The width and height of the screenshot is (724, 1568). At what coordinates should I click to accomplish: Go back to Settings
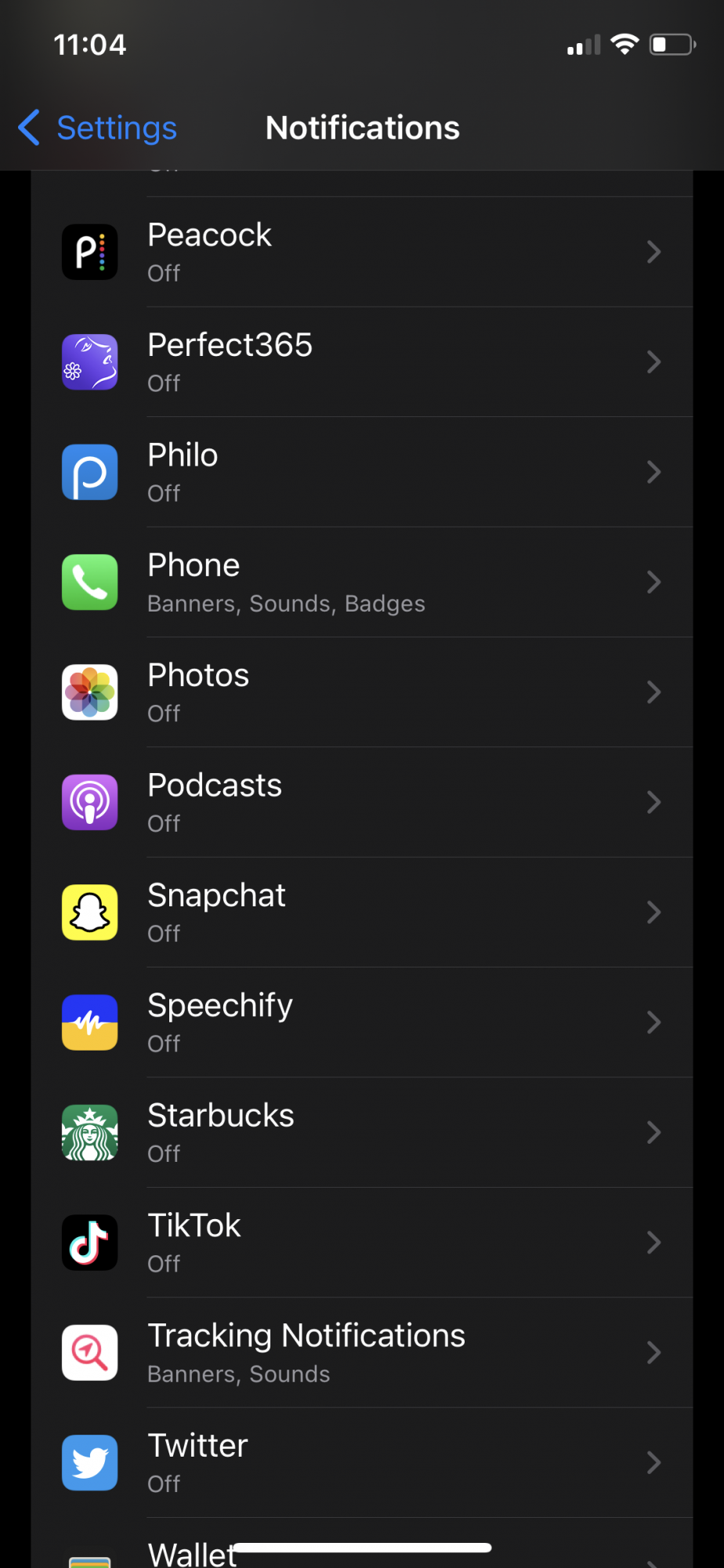(98, 128)
